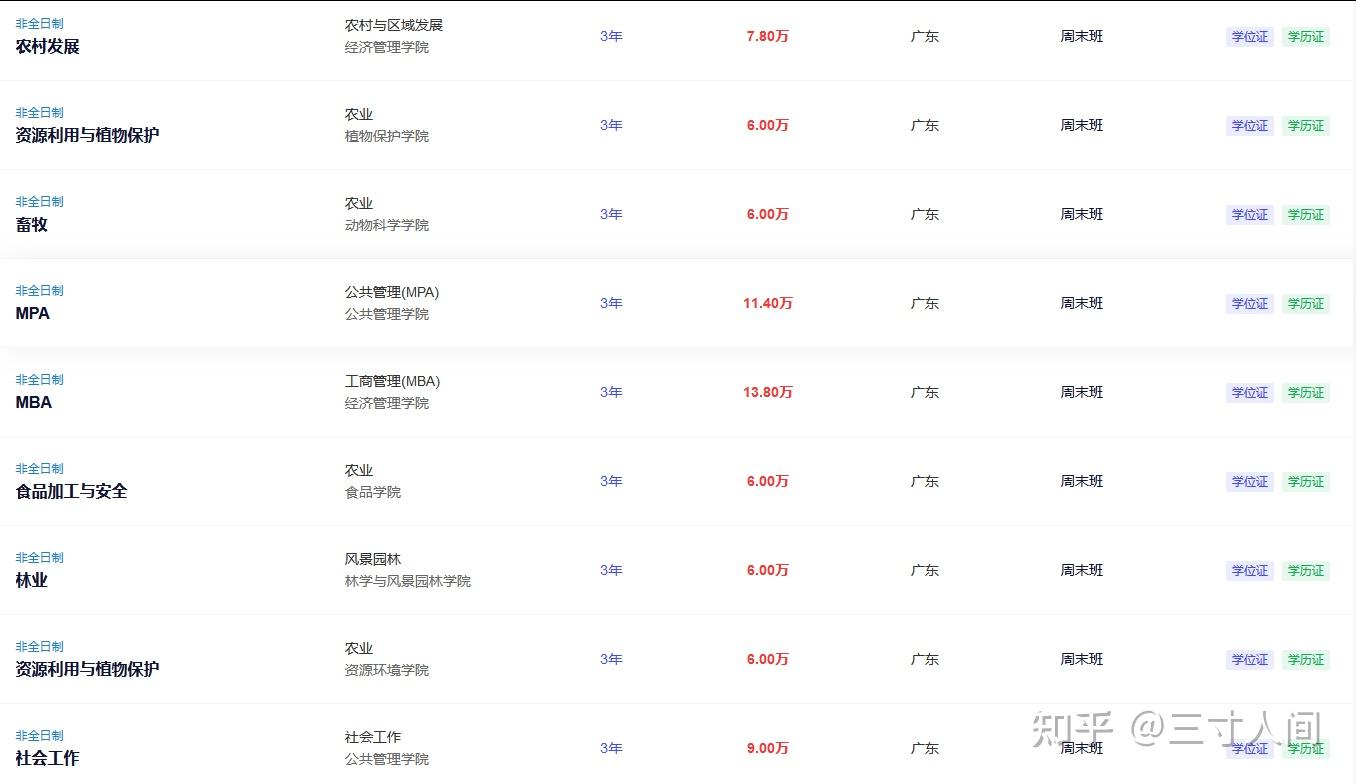Open 资源利用与植物保护 row under 植物保护学院
Viewport: 1356px width, 784px height.
pos(678,125)
